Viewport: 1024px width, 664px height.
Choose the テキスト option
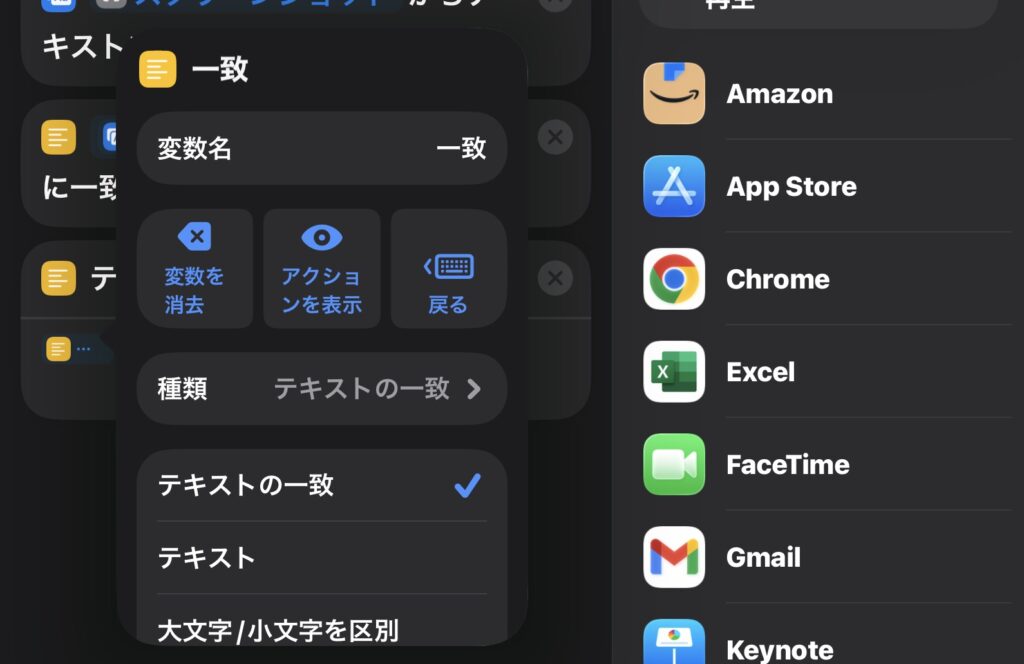point(322,557)
